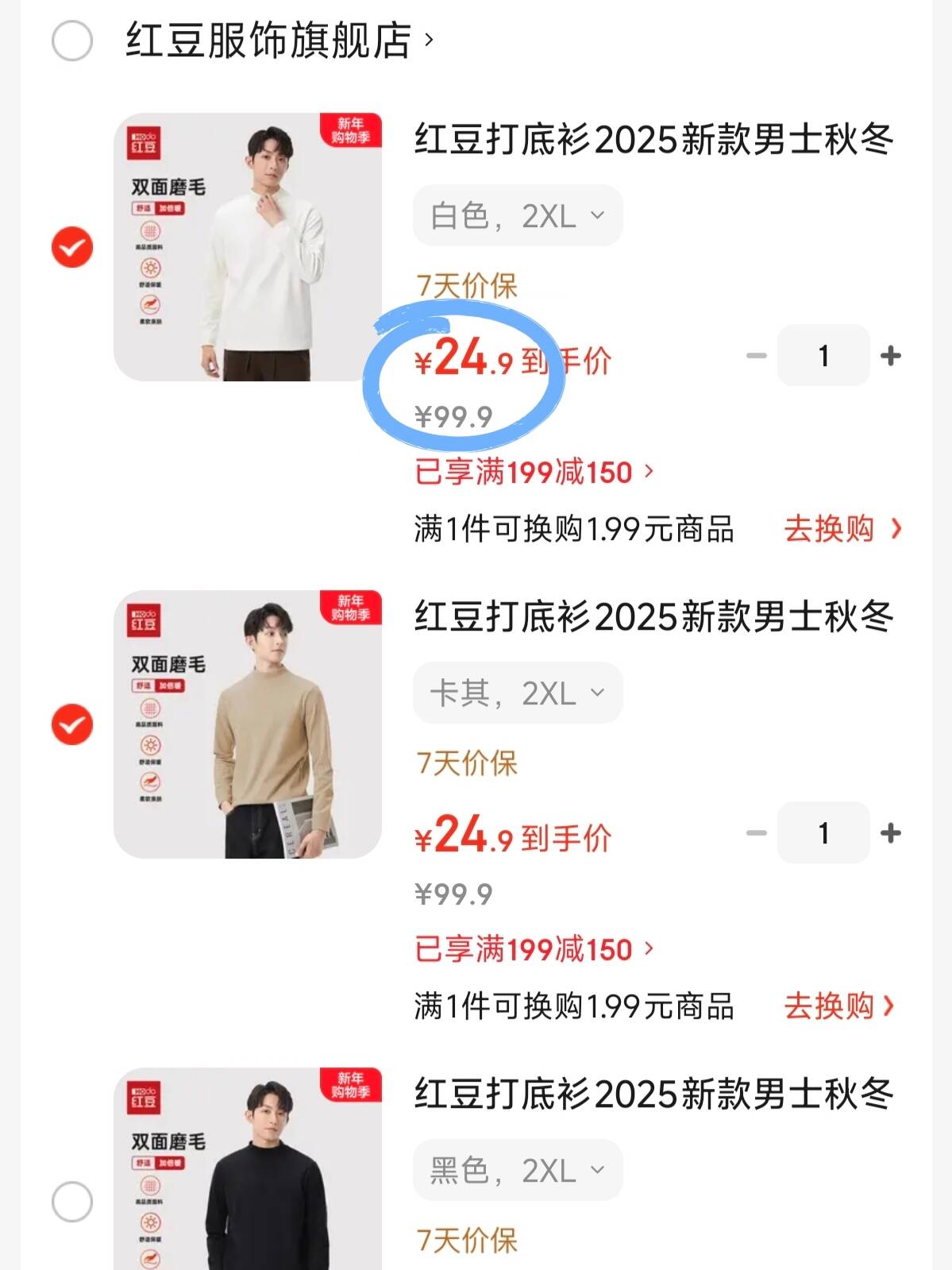Check the store select-all circle
Viewport: 952px width, 1270px height.
point(71,38)
